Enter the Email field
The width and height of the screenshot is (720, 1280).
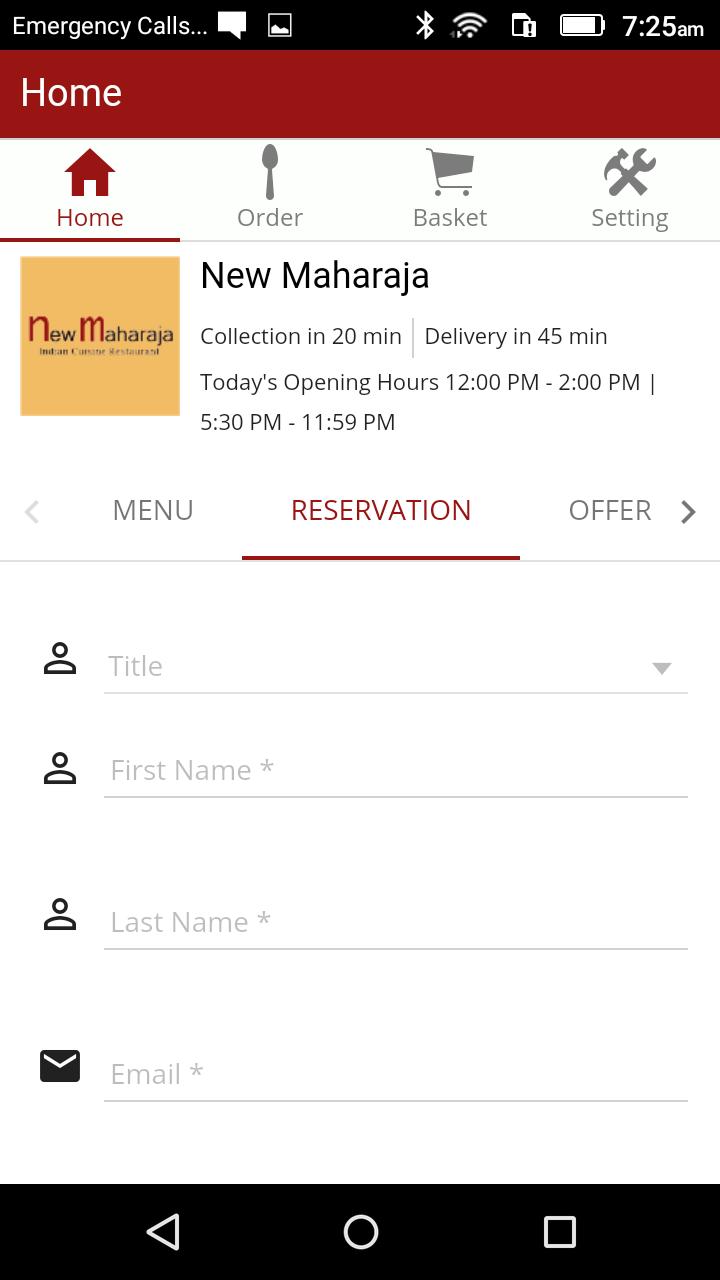[395, 1074]
